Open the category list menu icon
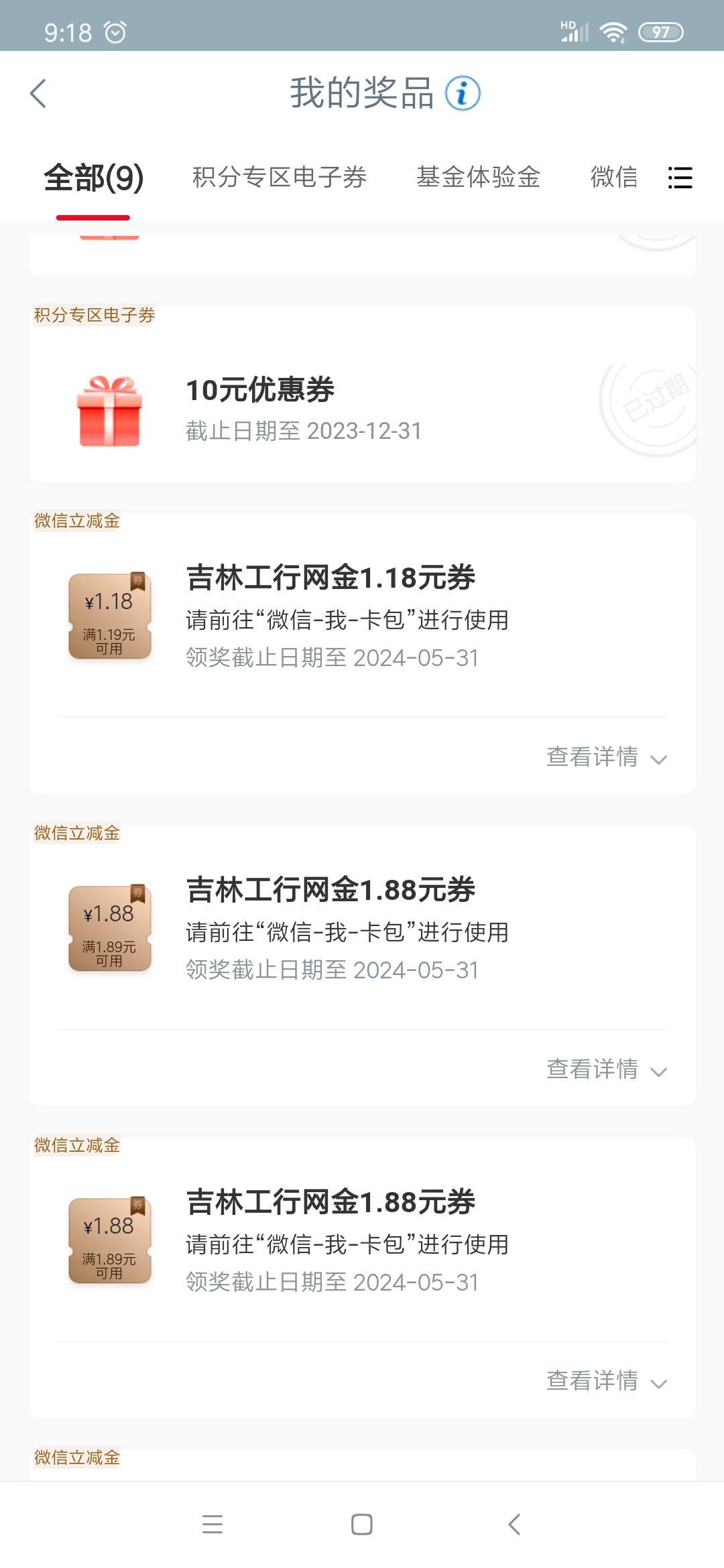This screenshot has width=724, height=1568. tap(680, 178)
